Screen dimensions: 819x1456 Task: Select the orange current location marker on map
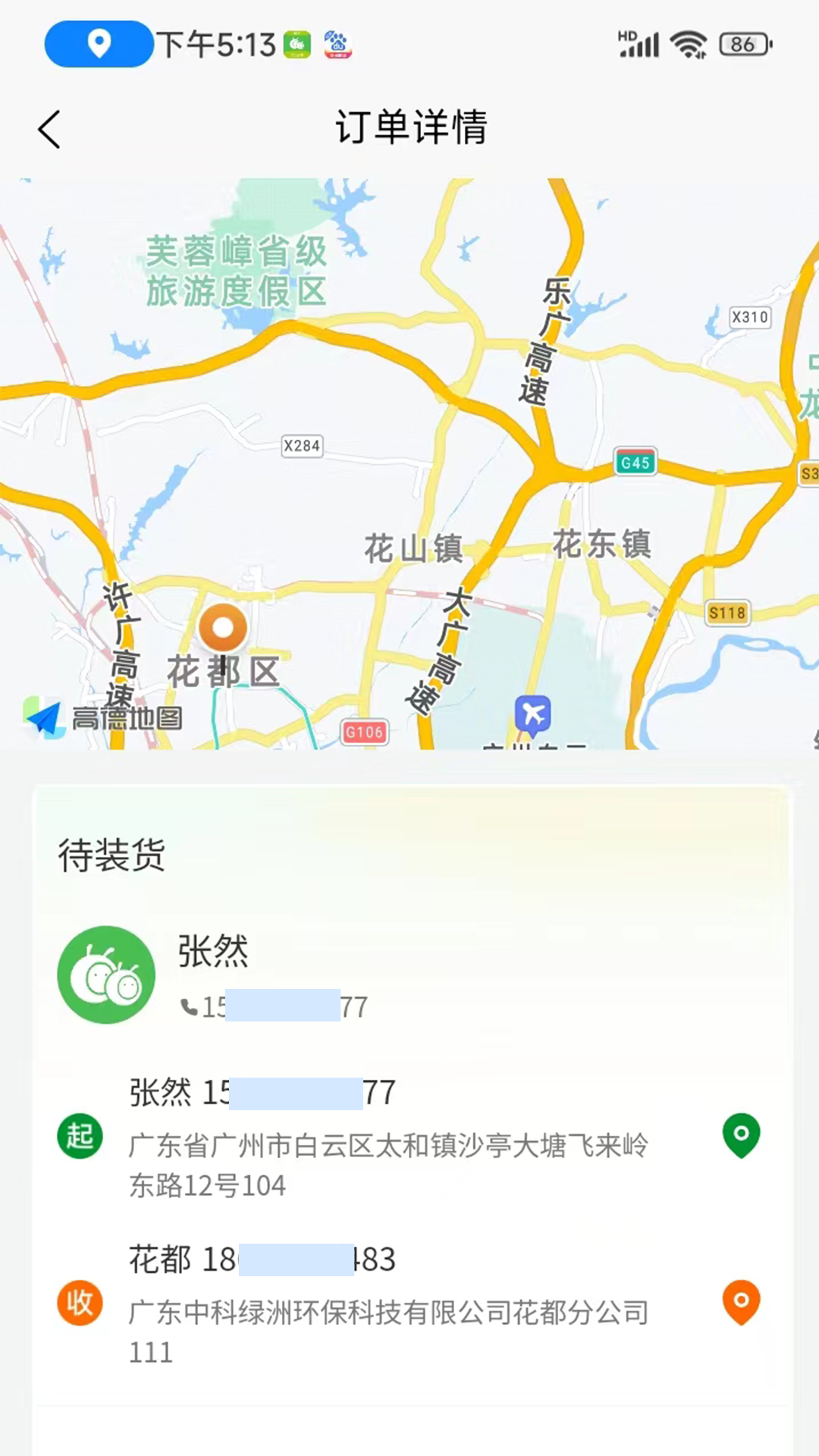(222, 628)
